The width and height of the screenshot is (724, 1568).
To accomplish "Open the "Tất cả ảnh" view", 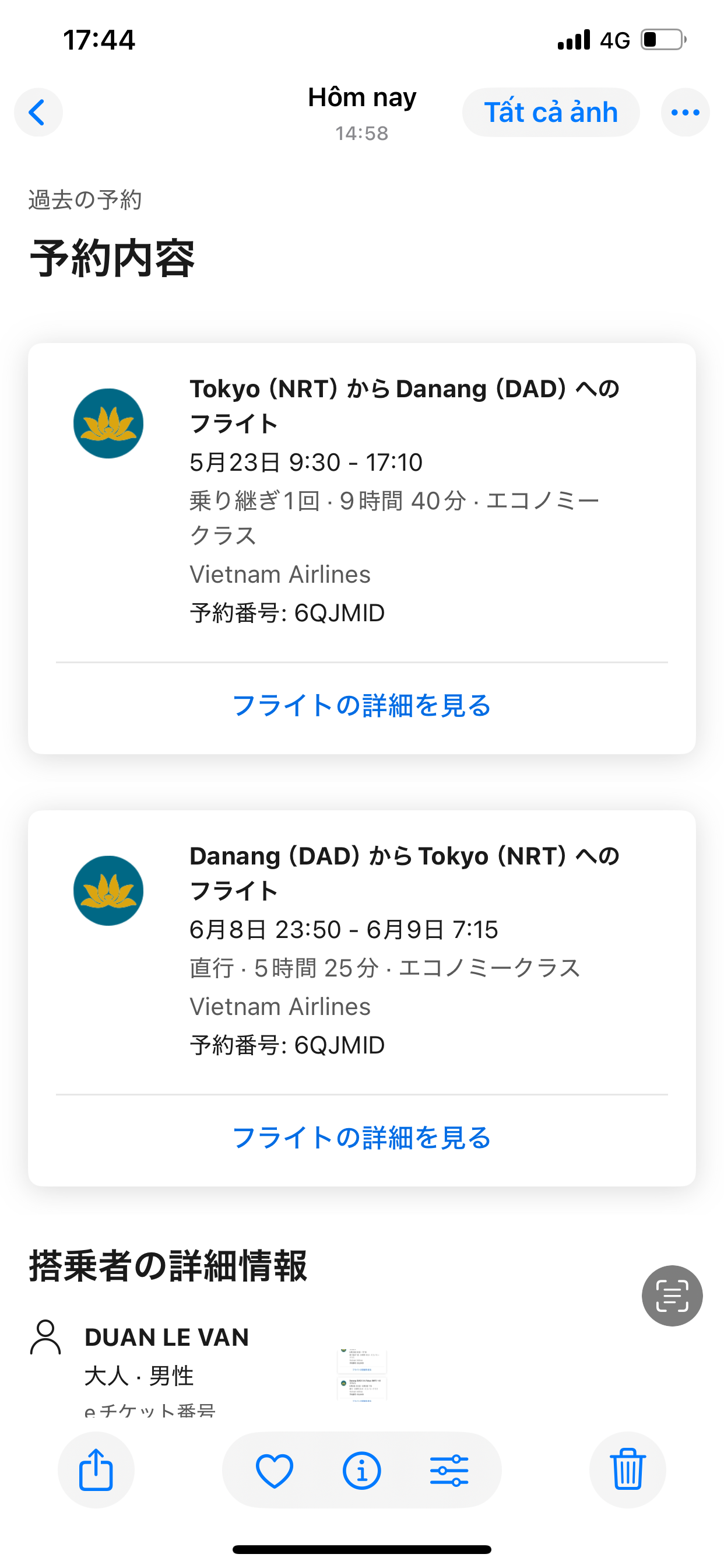I will pyautogui.click(x=551, y=113).
